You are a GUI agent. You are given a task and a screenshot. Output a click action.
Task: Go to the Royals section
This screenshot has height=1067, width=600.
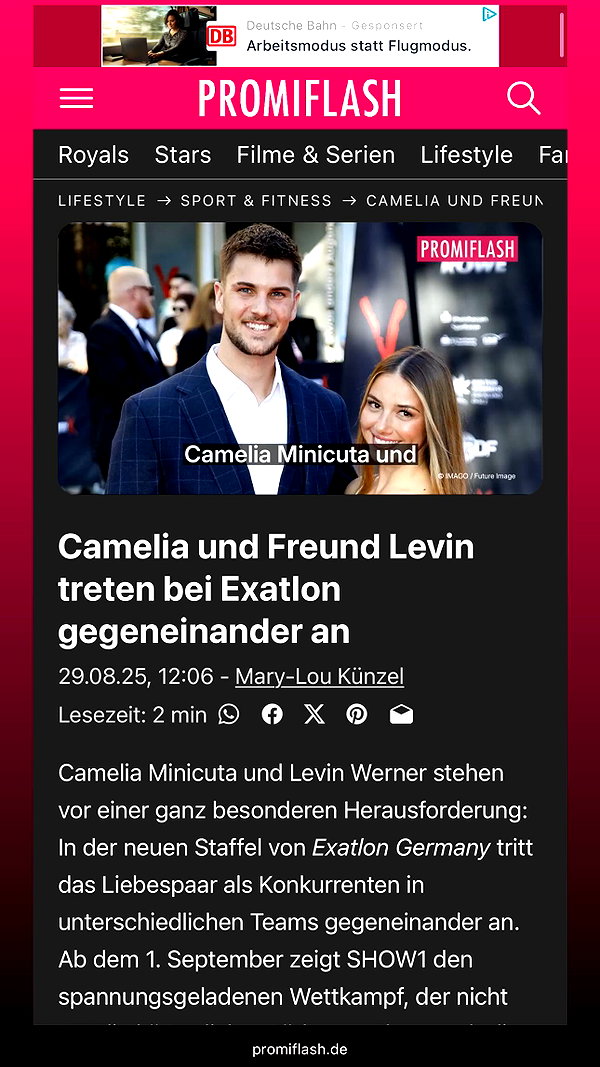93,154
